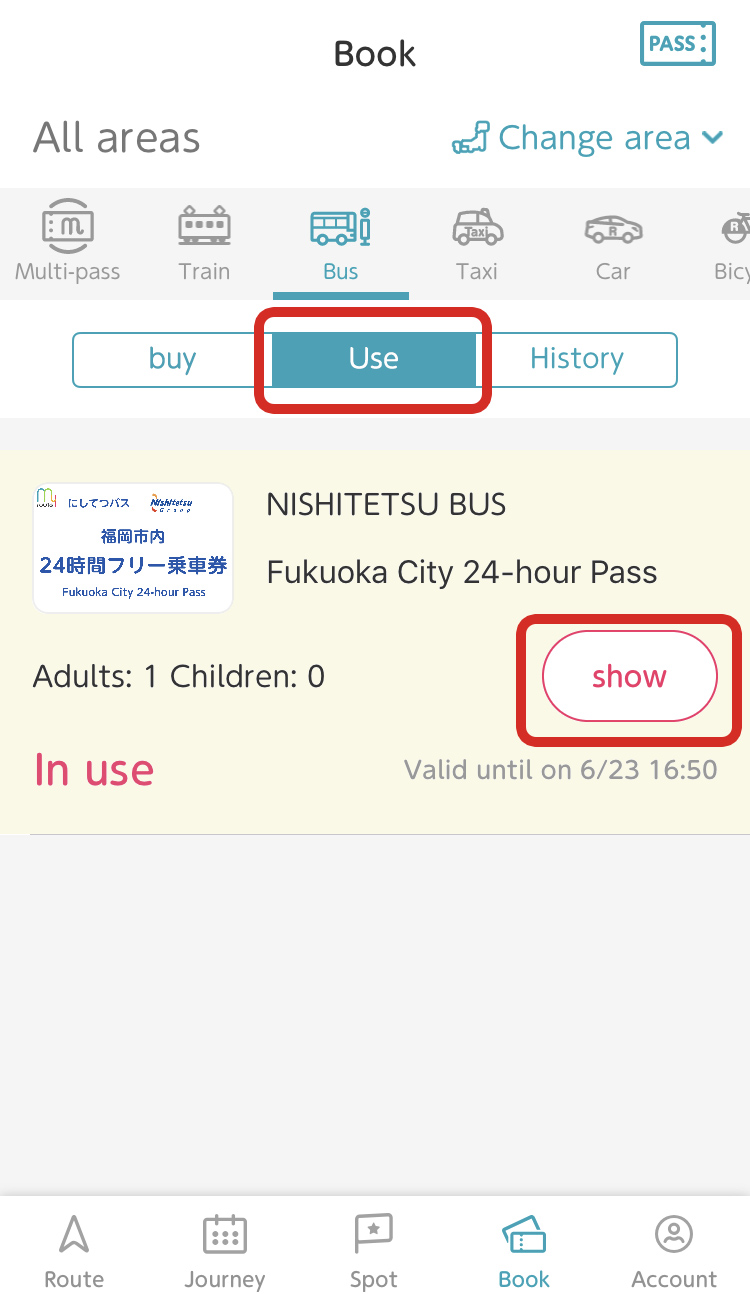This screenshot has height=1294, width=750.
Task: Go to the Route tab
Action: point(74,1250)
